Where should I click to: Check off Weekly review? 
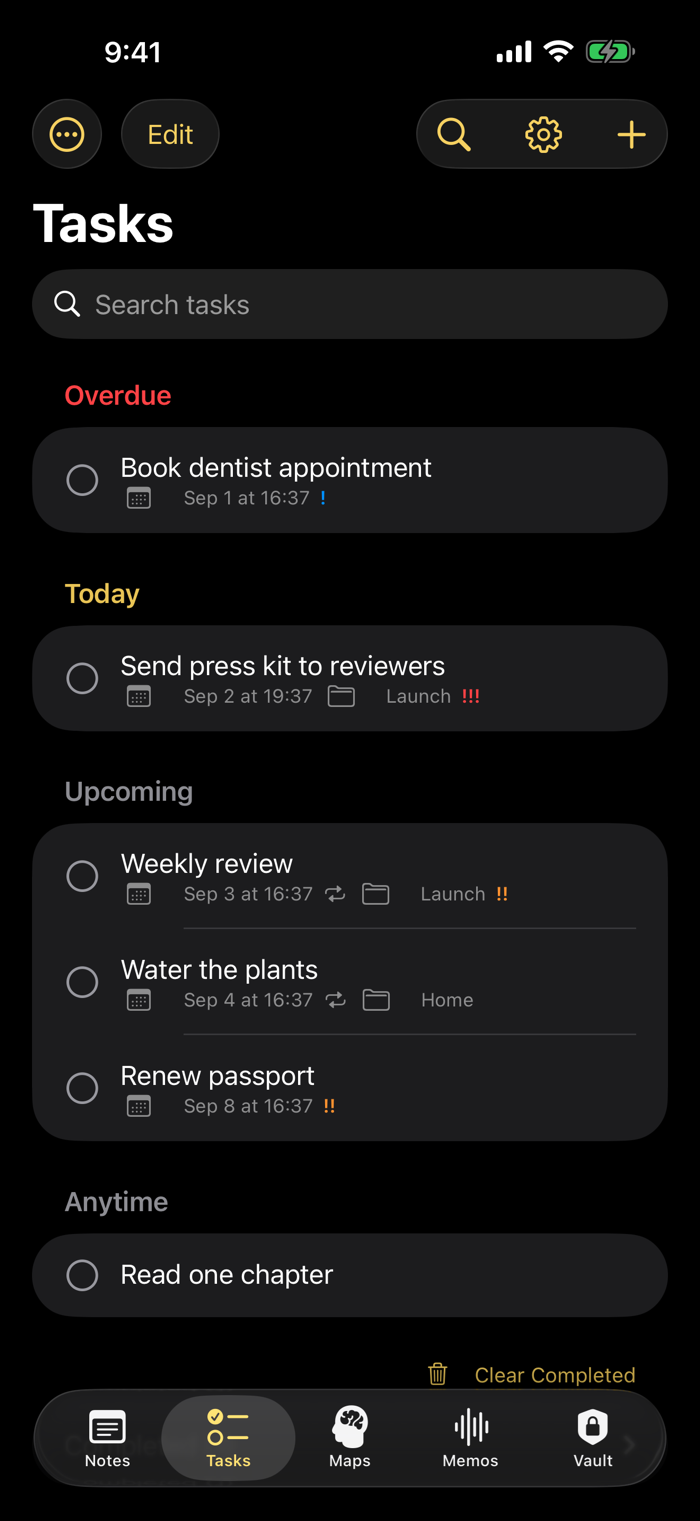(82, 876)
